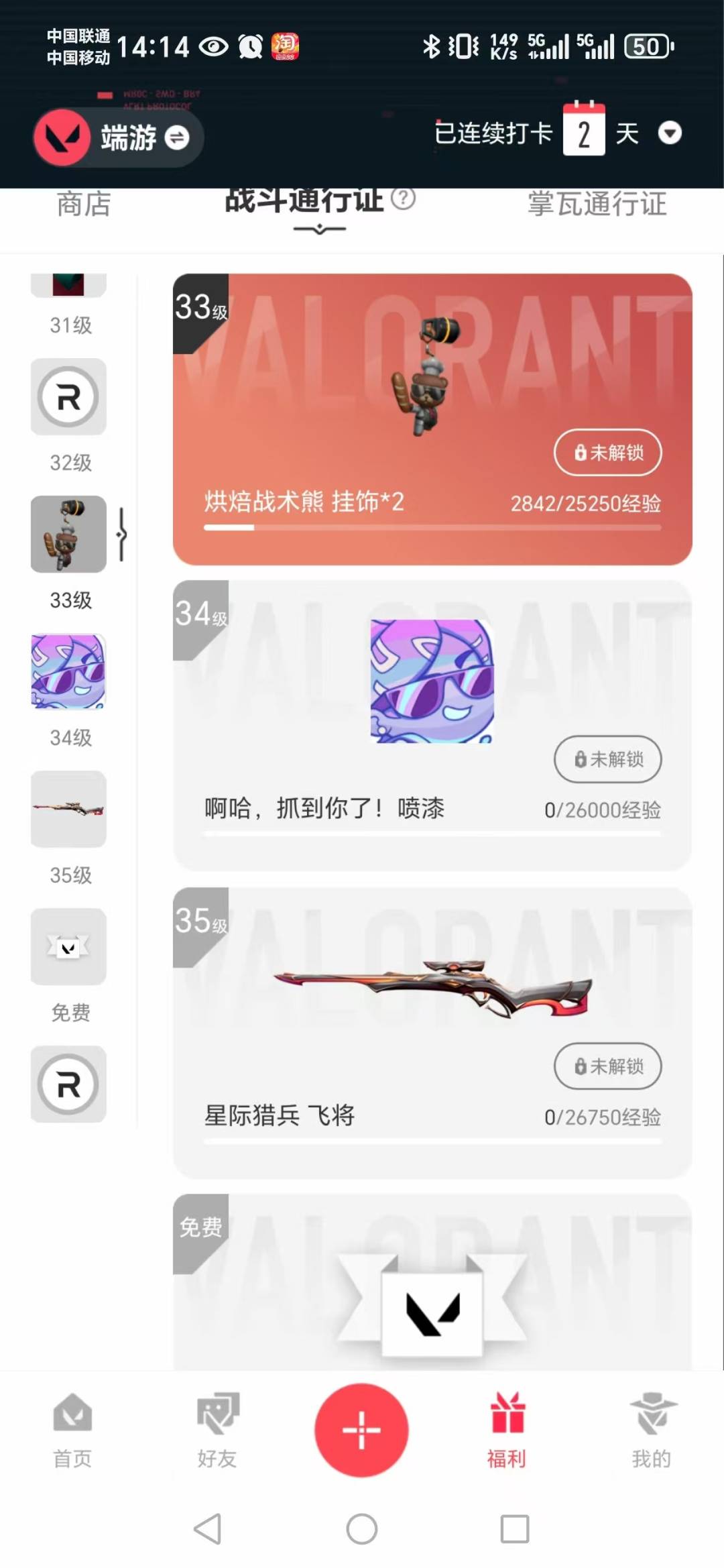Switch to the 商店 tab
The width and height of the screenshot is (724, 1568).
coord(84,204)
